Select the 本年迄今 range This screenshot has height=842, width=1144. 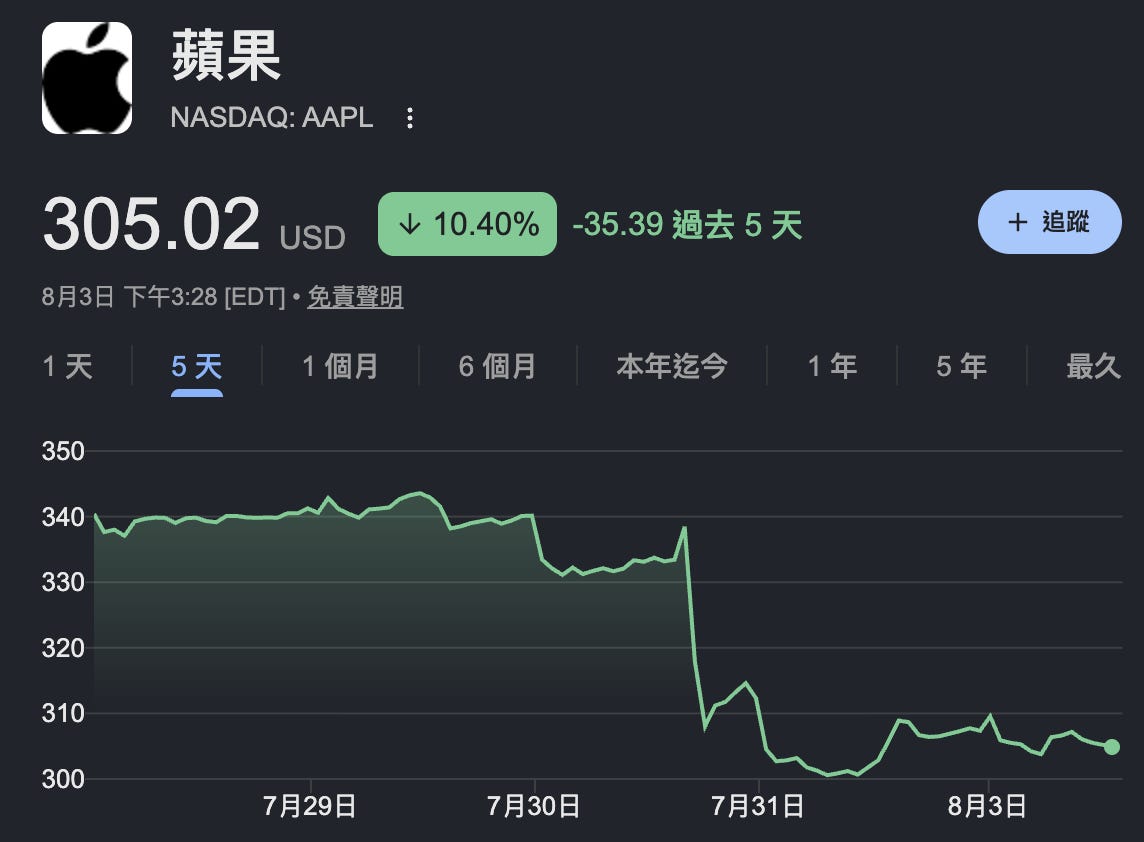672,366
